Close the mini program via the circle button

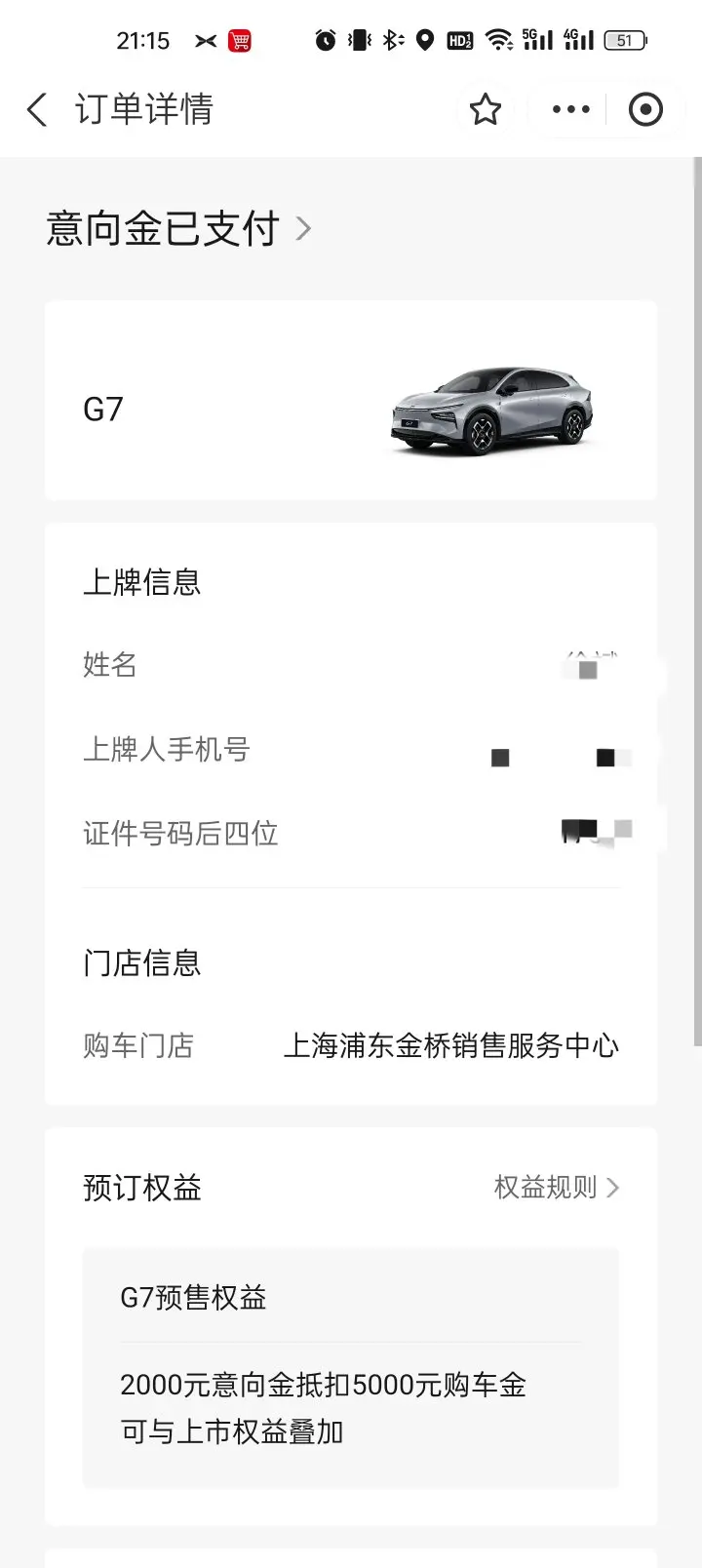[x=644, y=109]
